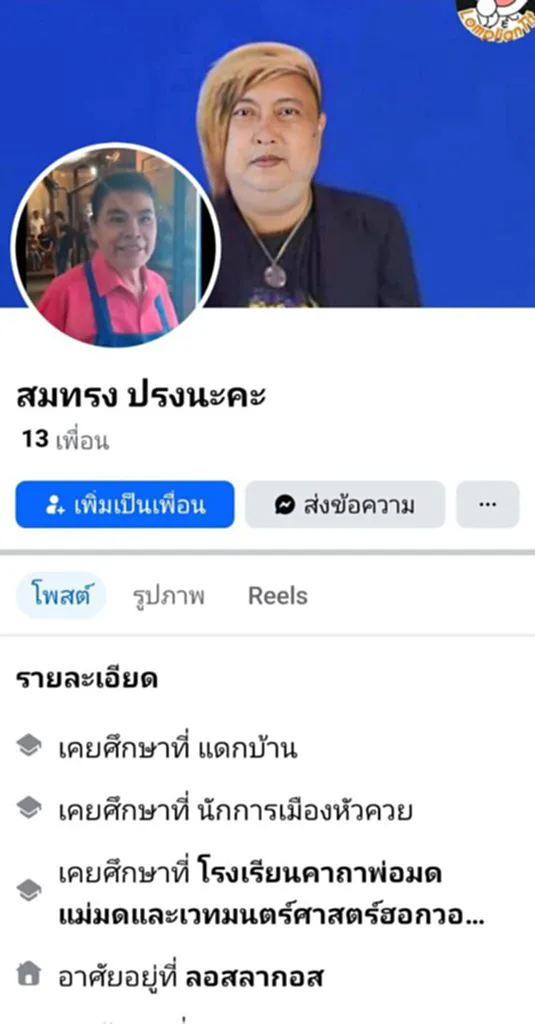Image resolution: width=535 pixels, height=1024 pixels.
Task: Switch to the Reels tab
Action: [x=278, y=596]
